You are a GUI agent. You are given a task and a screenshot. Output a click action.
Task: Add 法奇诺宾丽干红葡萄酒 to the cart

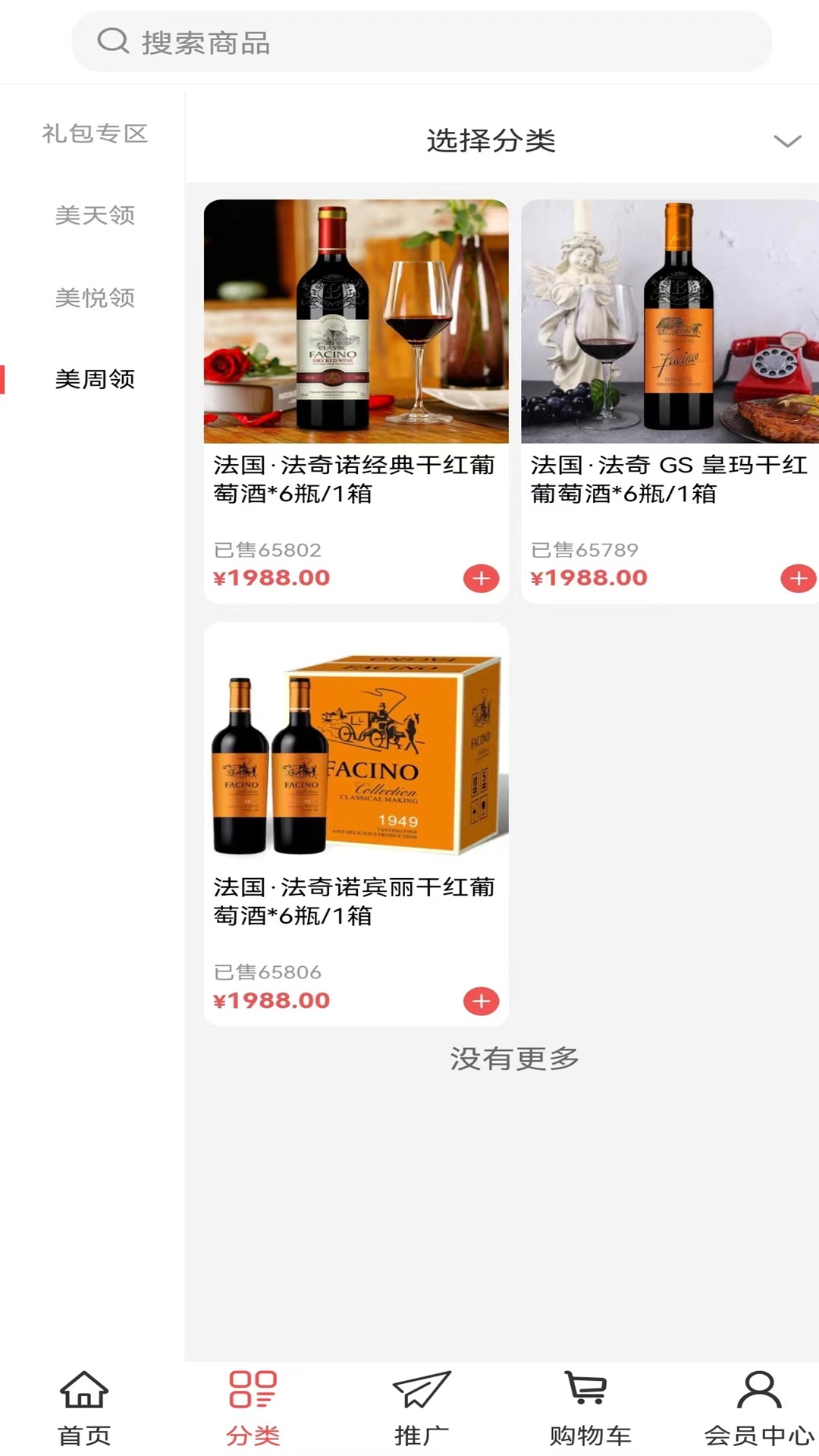(481, 1001)
